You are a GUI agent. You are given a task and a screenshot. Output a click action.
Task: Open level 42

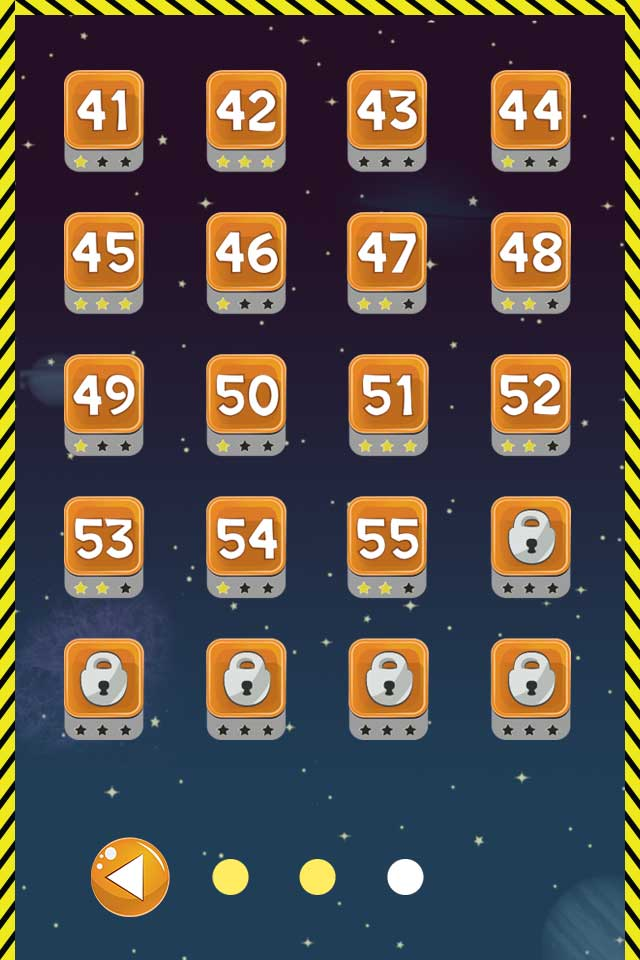pyautogui.click(x=246, y=112)
